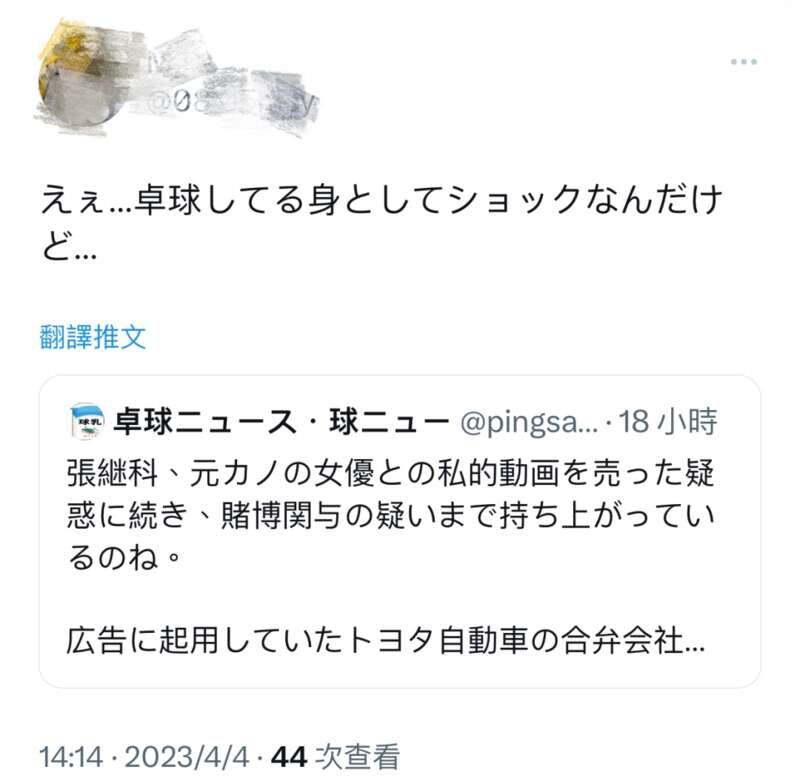
Task: Tap 翻譯推文 to translate the tweet
Action: pyautogui.click(x=93, y=337)
